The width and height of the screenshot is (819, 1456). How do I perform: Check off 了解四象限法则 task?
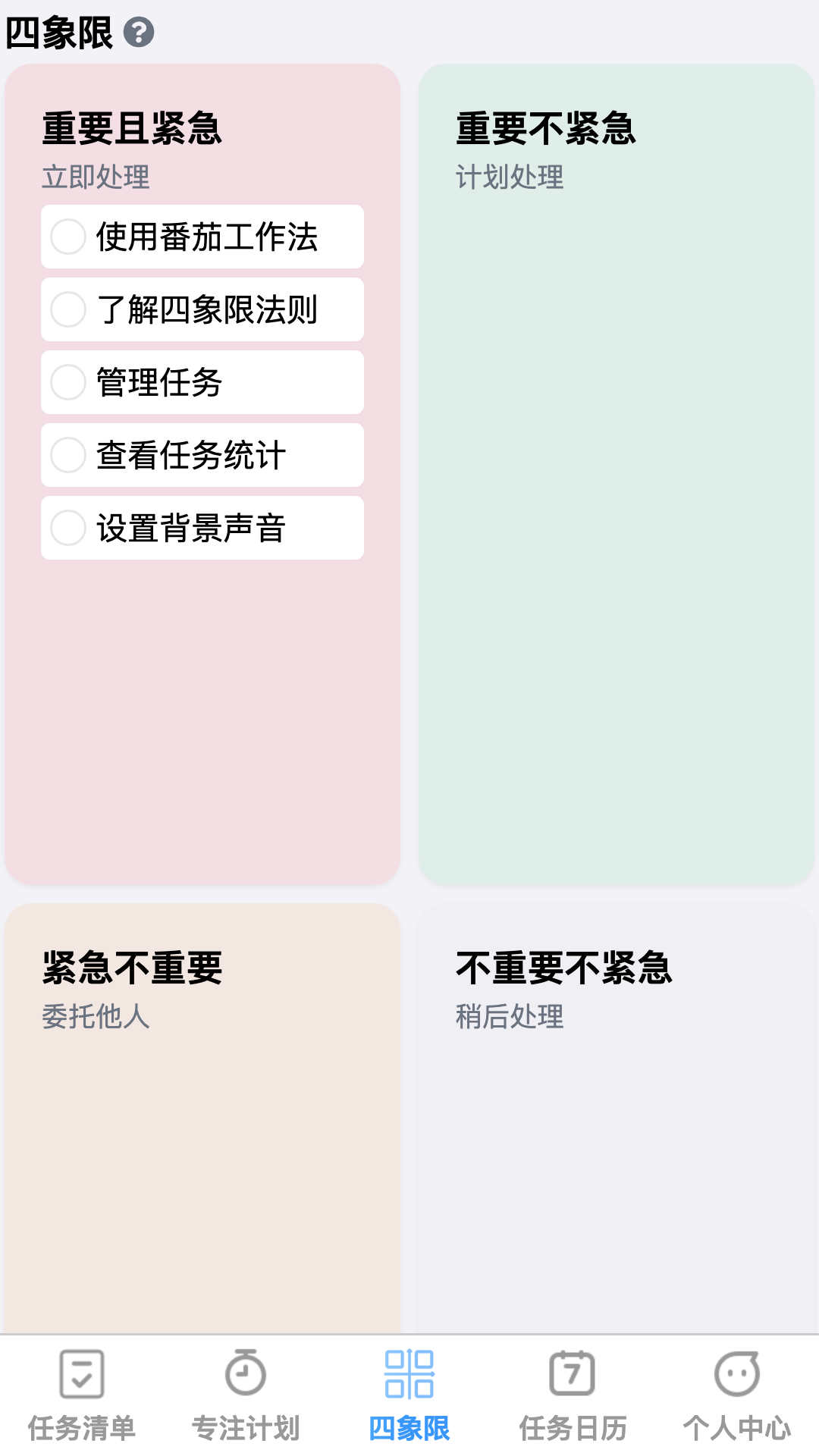(x=69, y=309)
